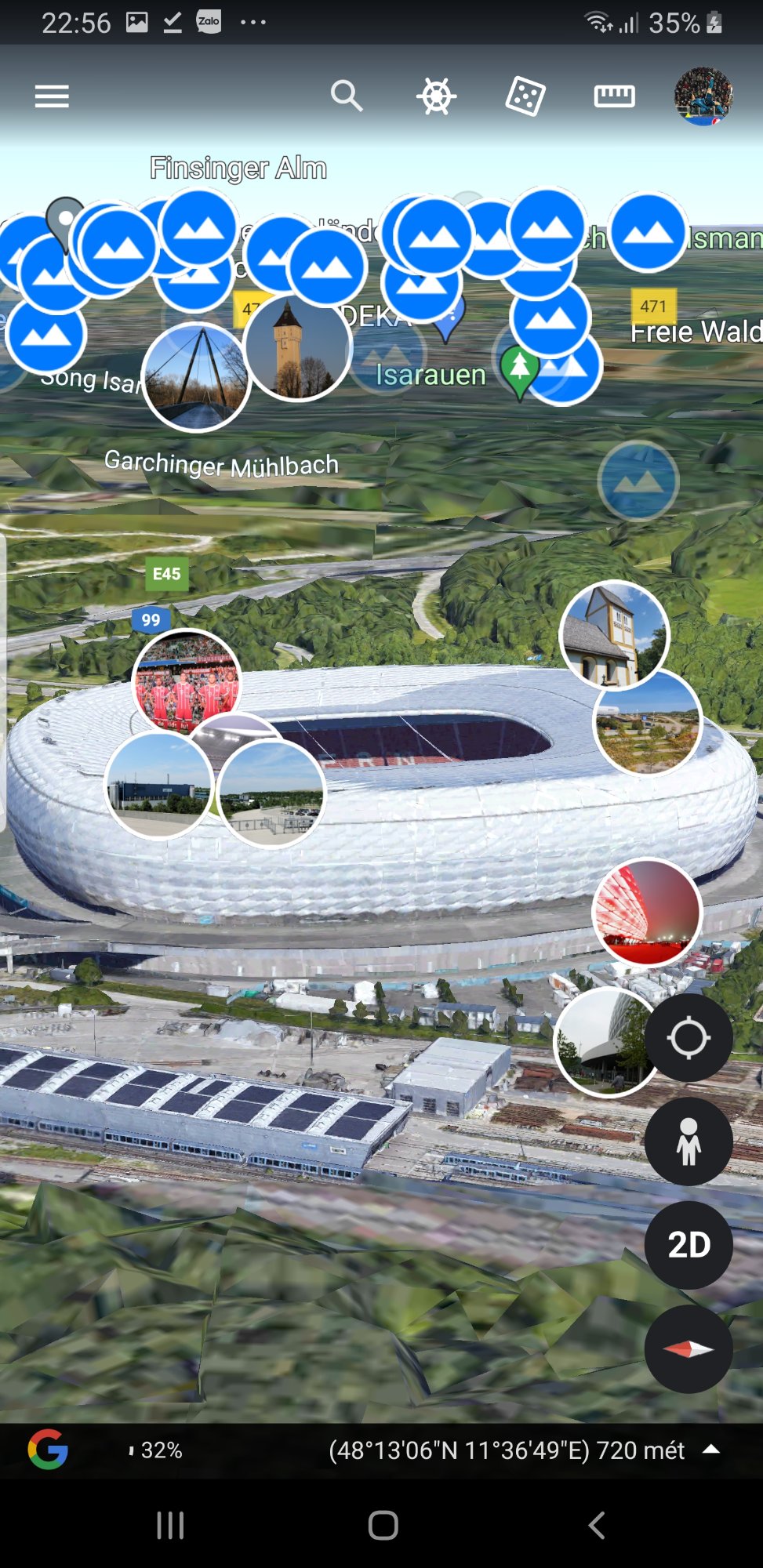Viewport: 763px width, 1568px height.
Task: Open the red-lit stadium photo bubble
Action: click(647, 912)
